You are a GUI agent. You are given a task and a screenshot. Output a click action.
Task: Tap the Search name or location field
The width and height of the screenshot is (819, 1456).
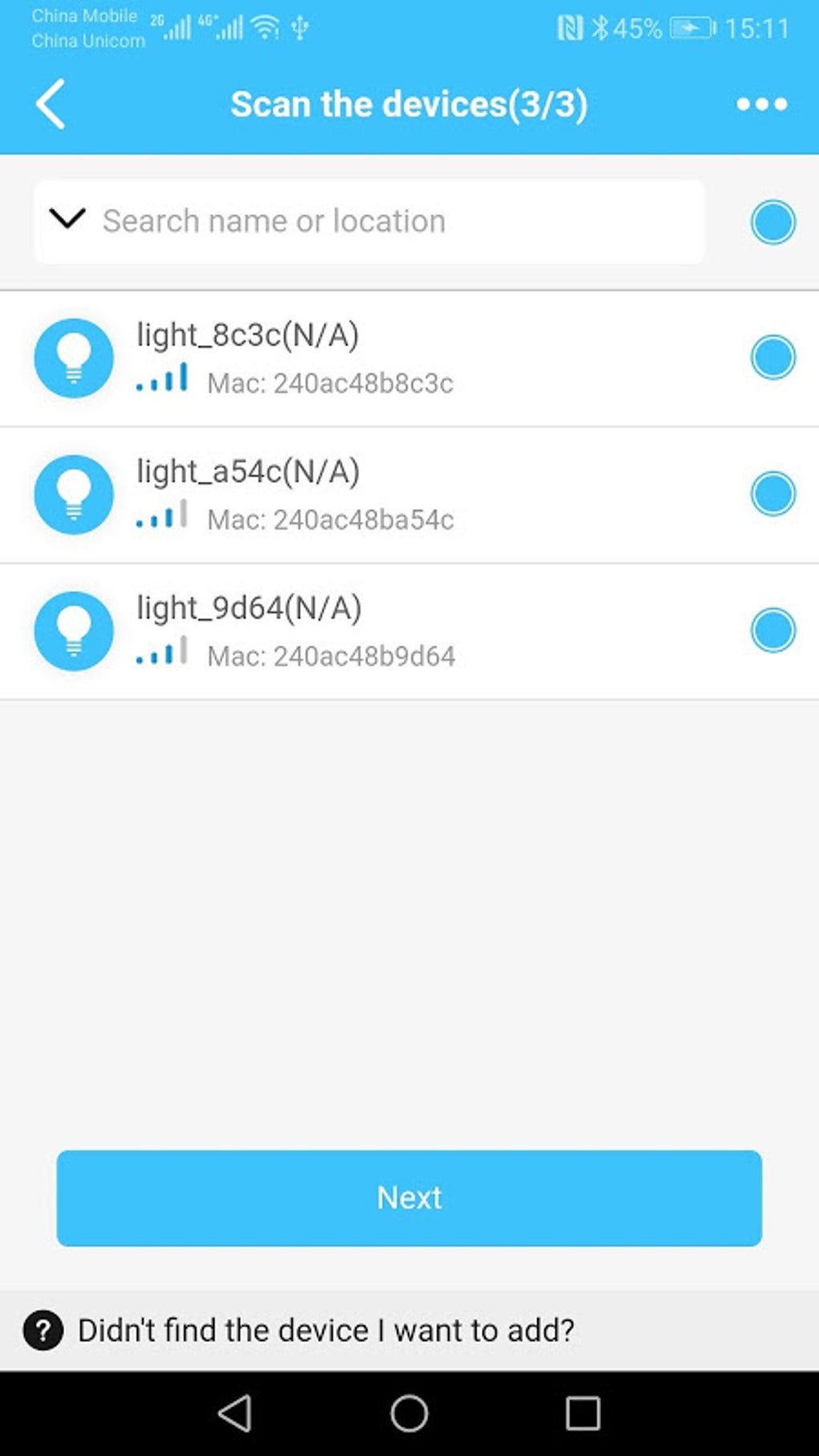coord(393,221)
